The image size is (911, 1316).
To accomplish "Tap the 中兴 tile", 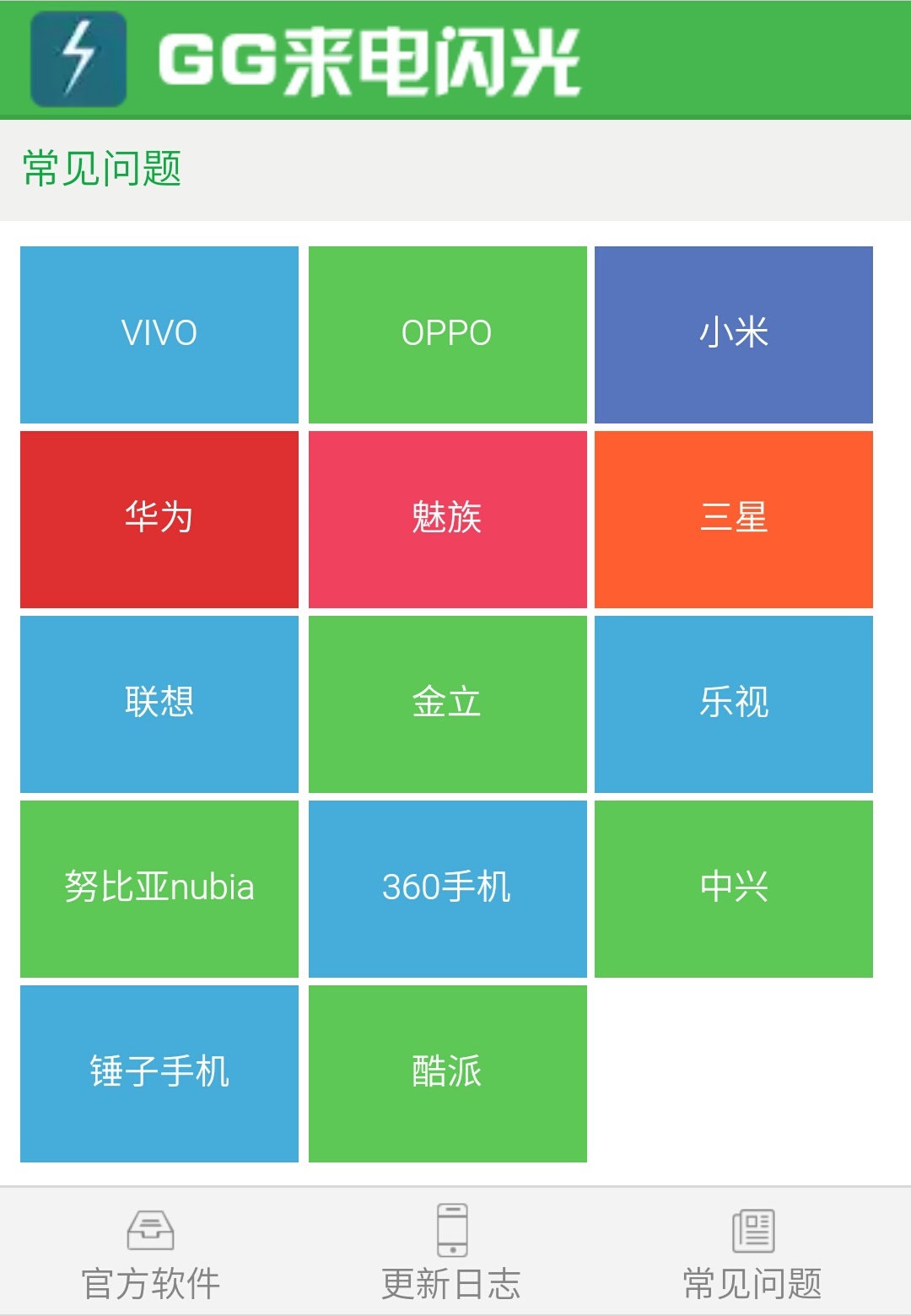I will coord(734,887).
